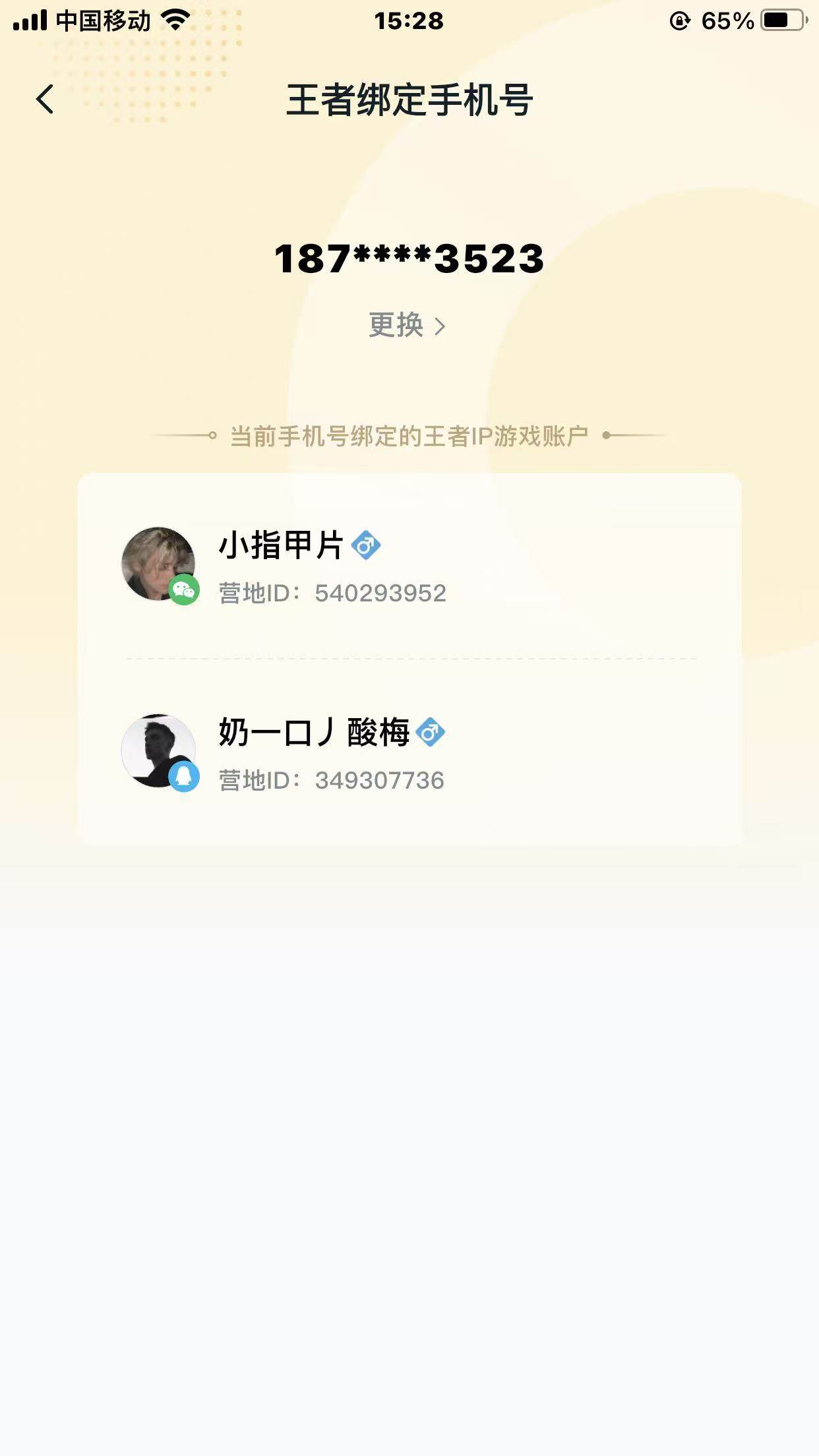This screenshot has width=819, height=1456.
Task: Open 奶一口丿酸梅's profile avatar
Action: point(158,750)
